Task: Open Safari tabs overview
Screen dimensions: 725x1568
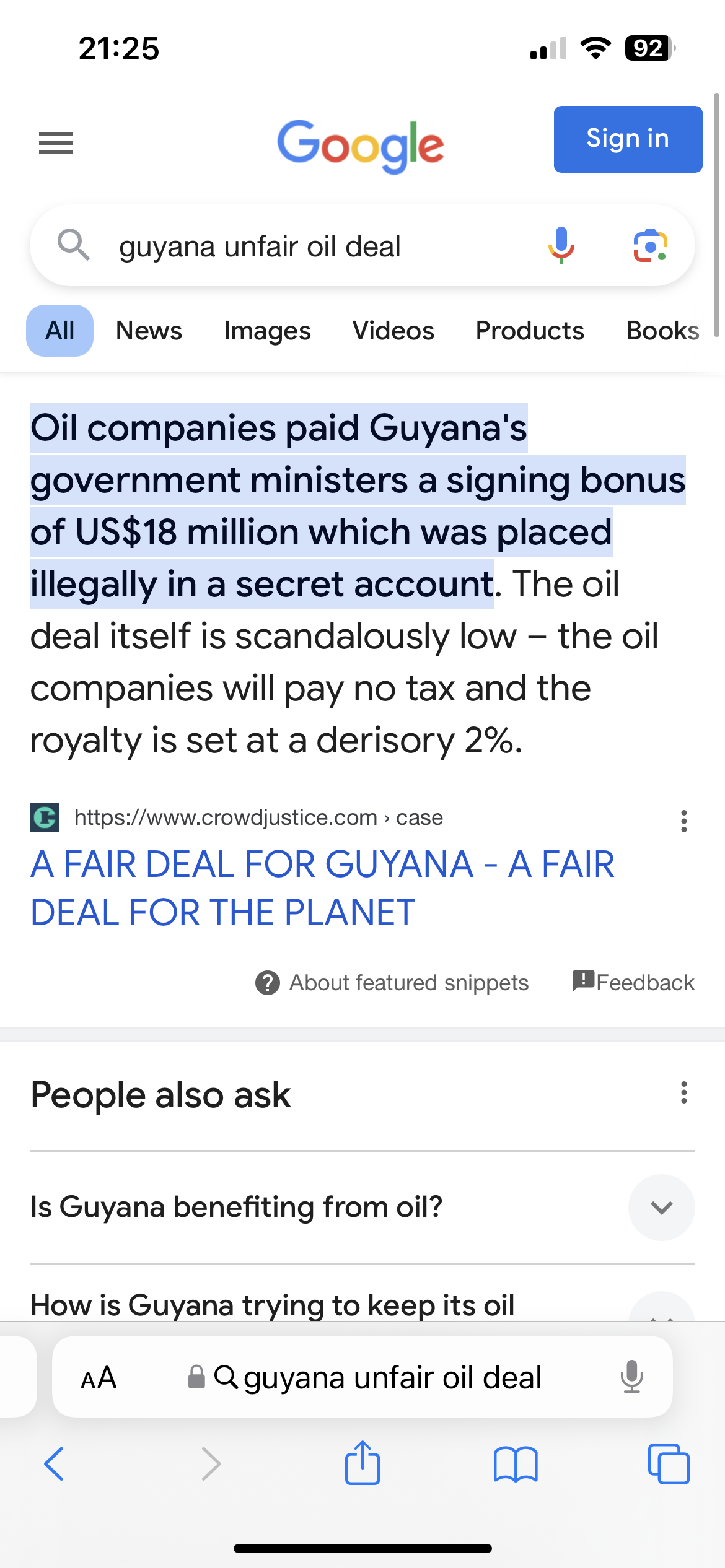Action: tap(669, 1463)
